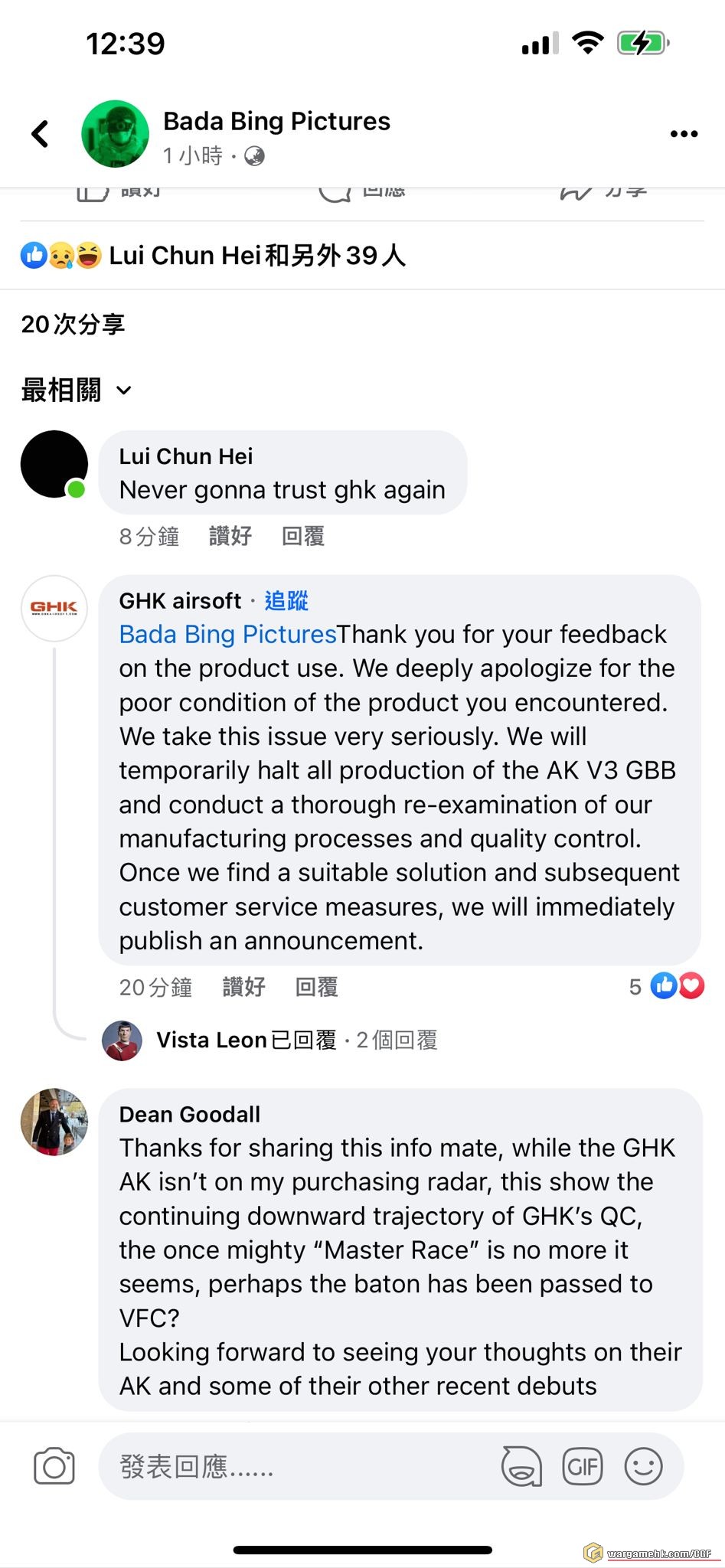Expand Vista Leon's replies thread
The width and height of the screenshot is (725, 1568).
296,1040
